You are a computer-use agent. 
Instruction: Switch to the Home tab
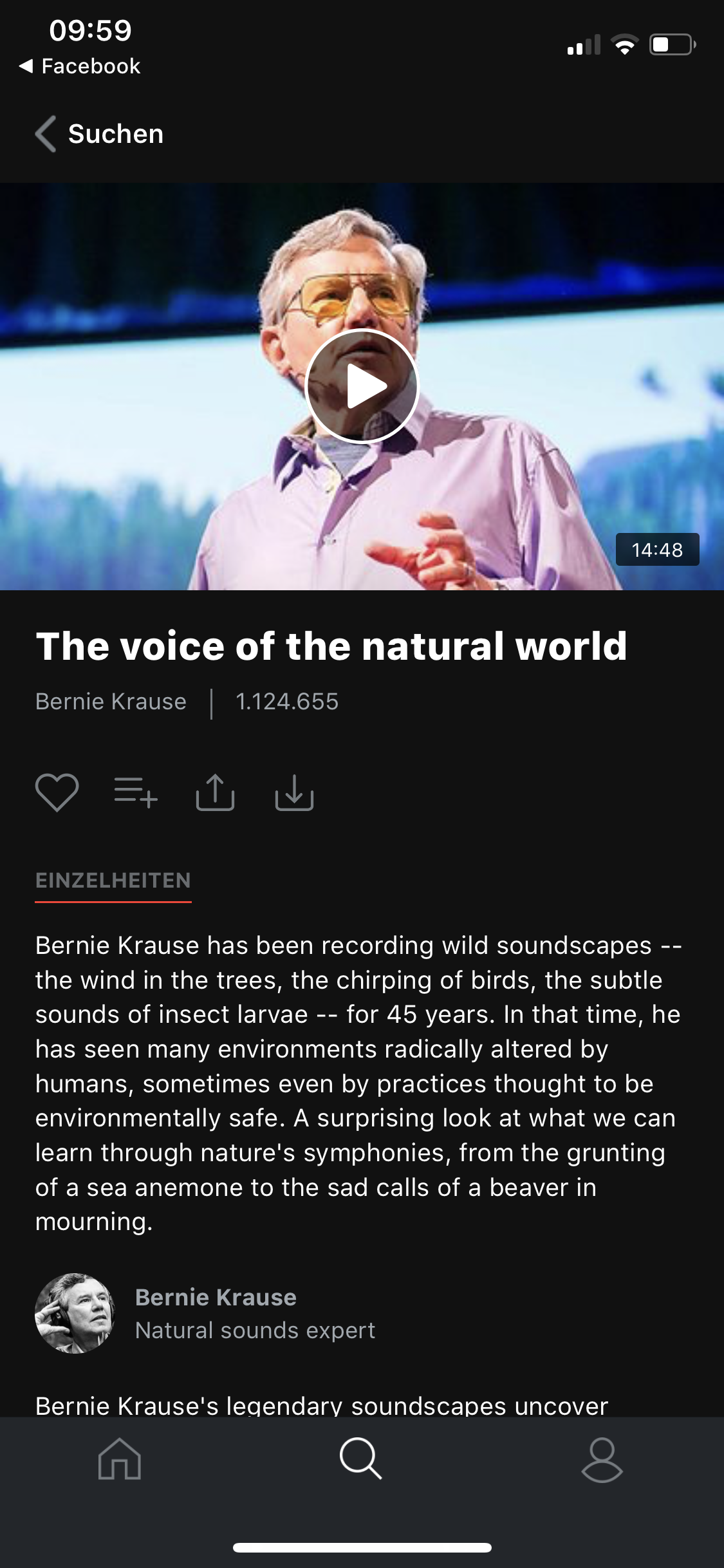[120, 1459]
